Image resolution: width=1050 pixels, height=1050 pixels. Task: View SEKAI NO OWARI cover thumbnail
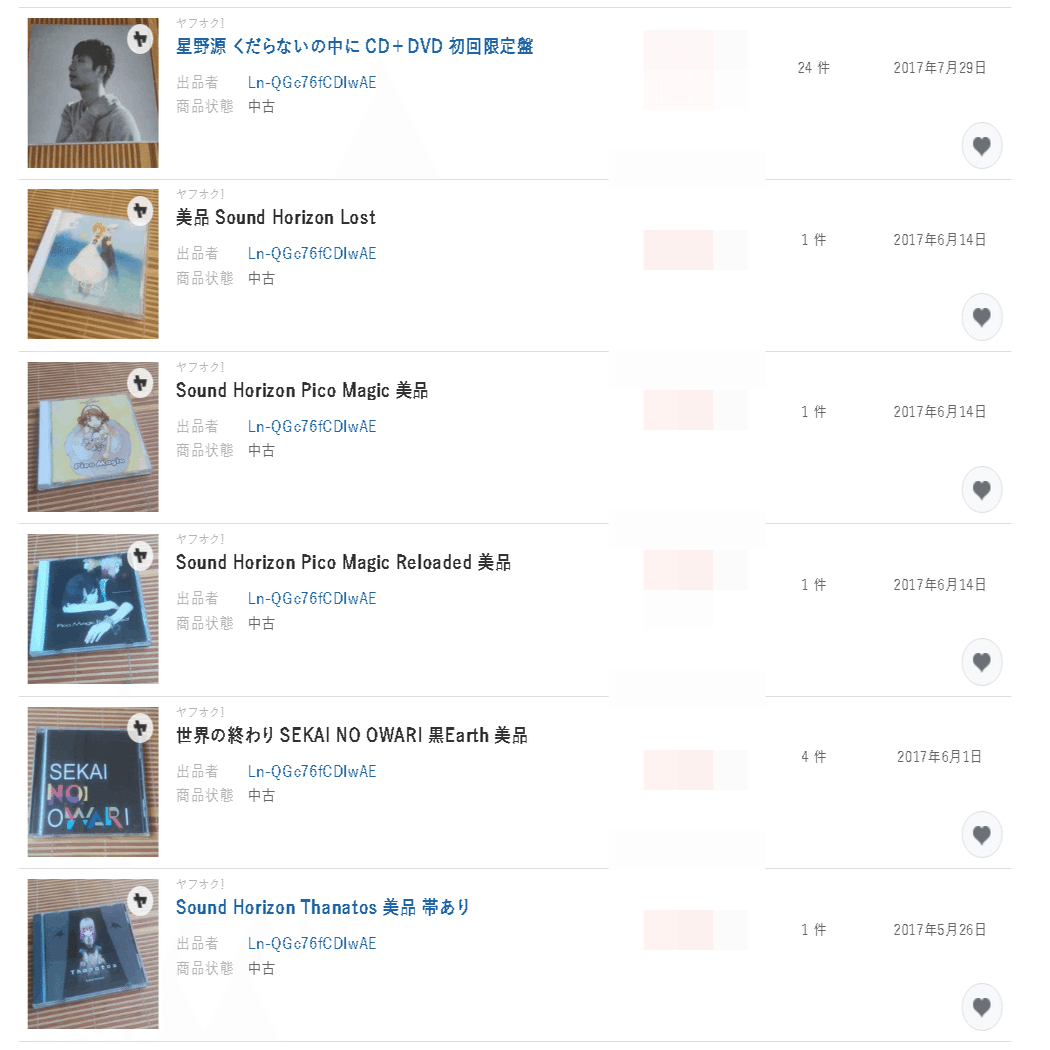pyautogui.click(x=92, y=782)
